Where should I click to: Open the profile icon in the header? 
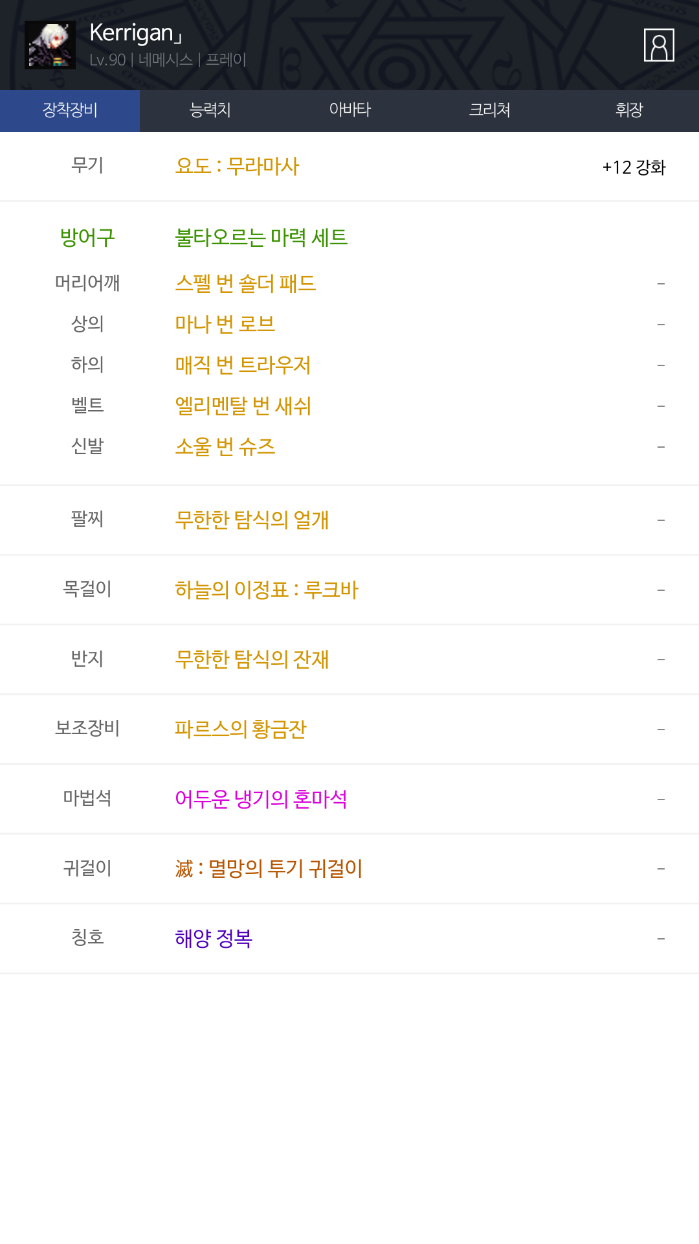658,45
